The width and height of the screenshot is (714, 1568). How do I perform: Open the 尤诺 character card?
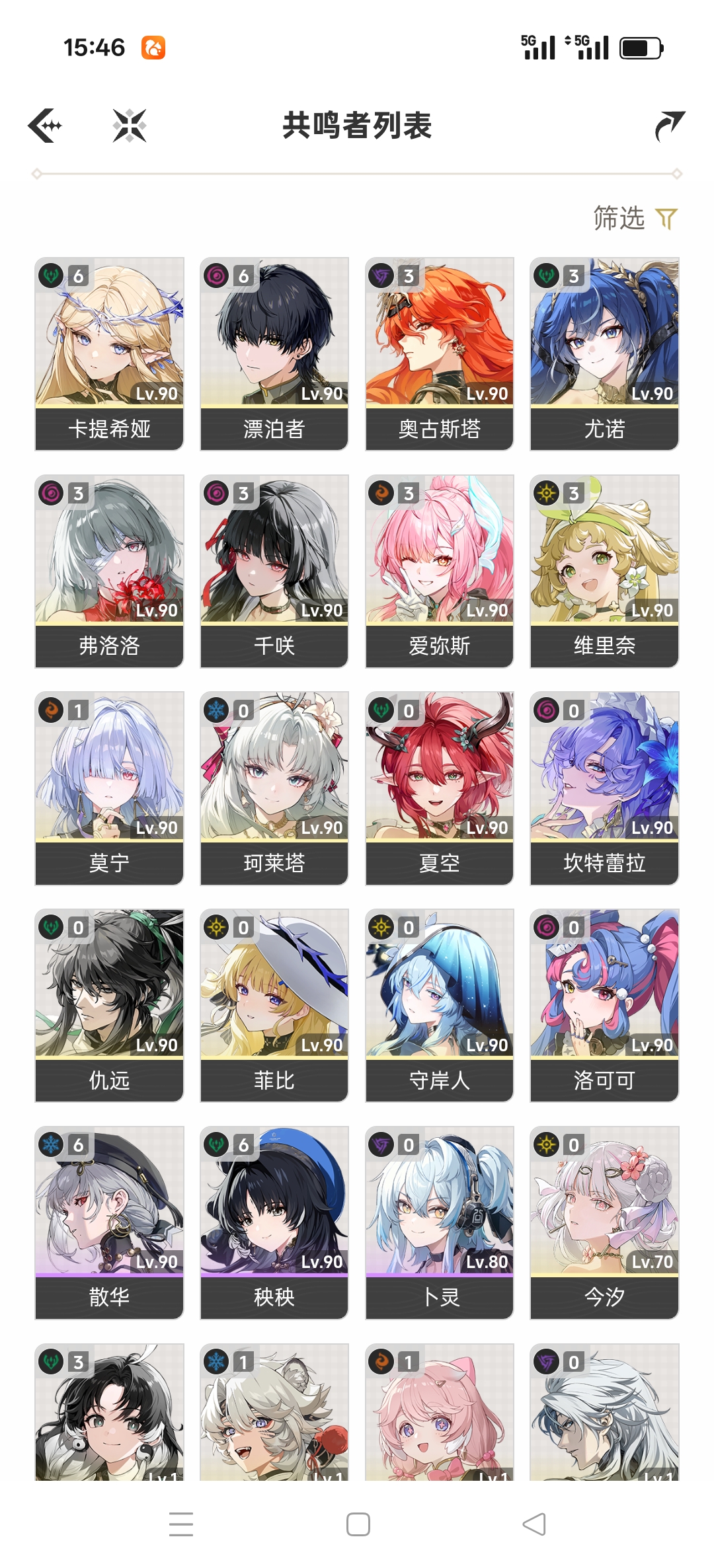click(x=604, y=354)
